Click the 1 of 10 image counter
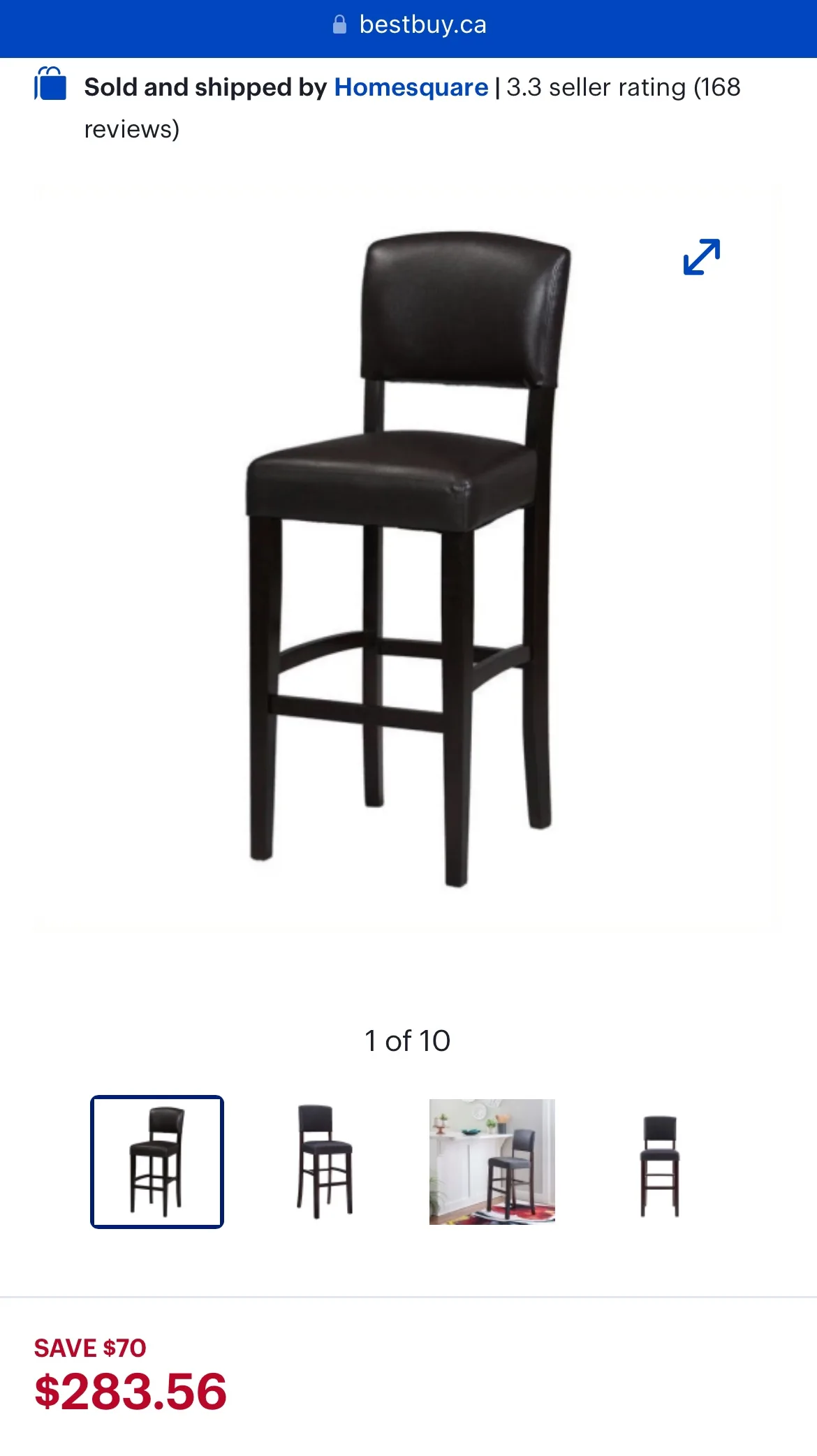 tap(408, 1040)
